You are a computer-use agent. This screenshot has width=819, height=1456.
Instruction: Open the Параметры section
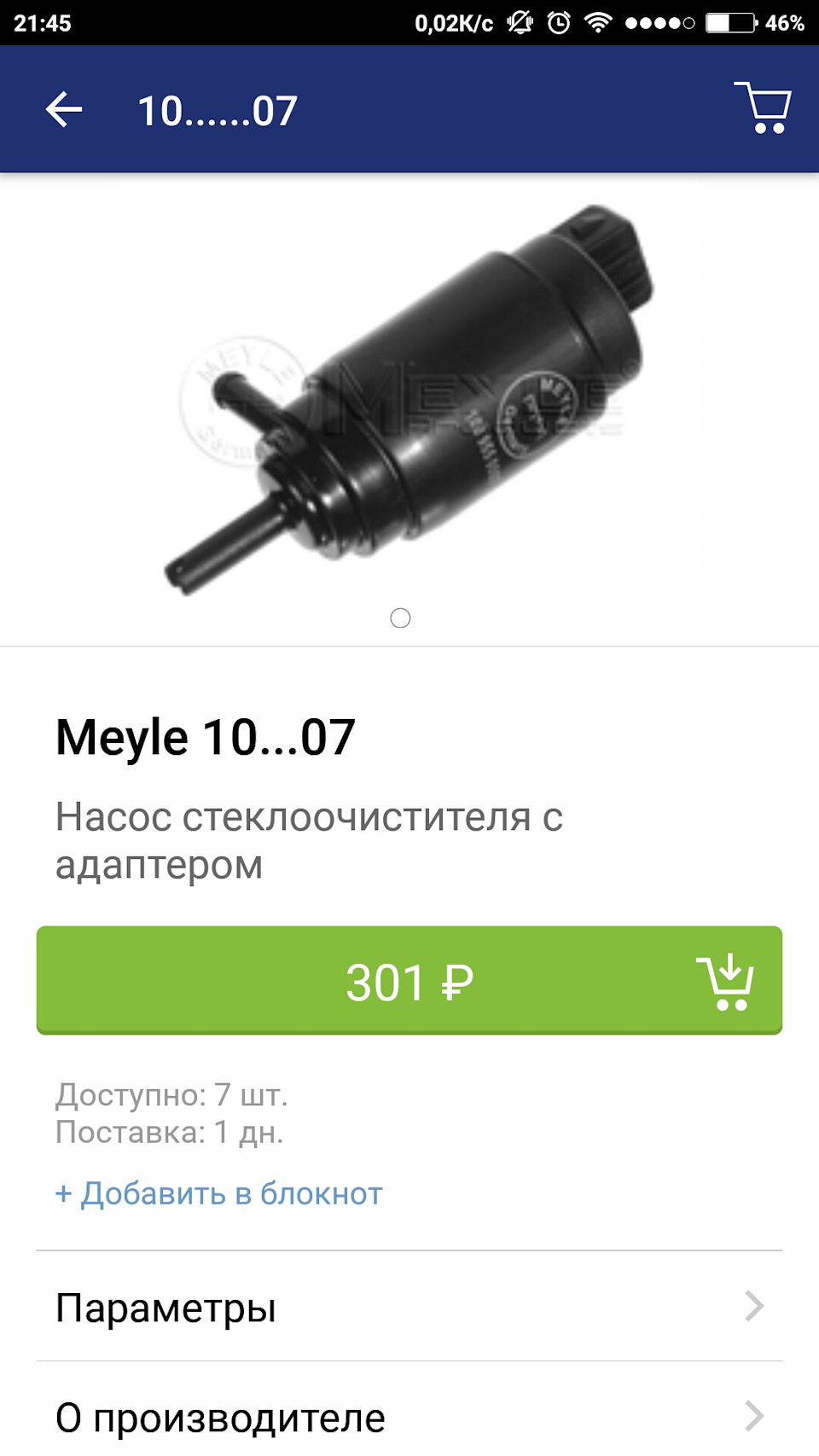point(409,1307)
